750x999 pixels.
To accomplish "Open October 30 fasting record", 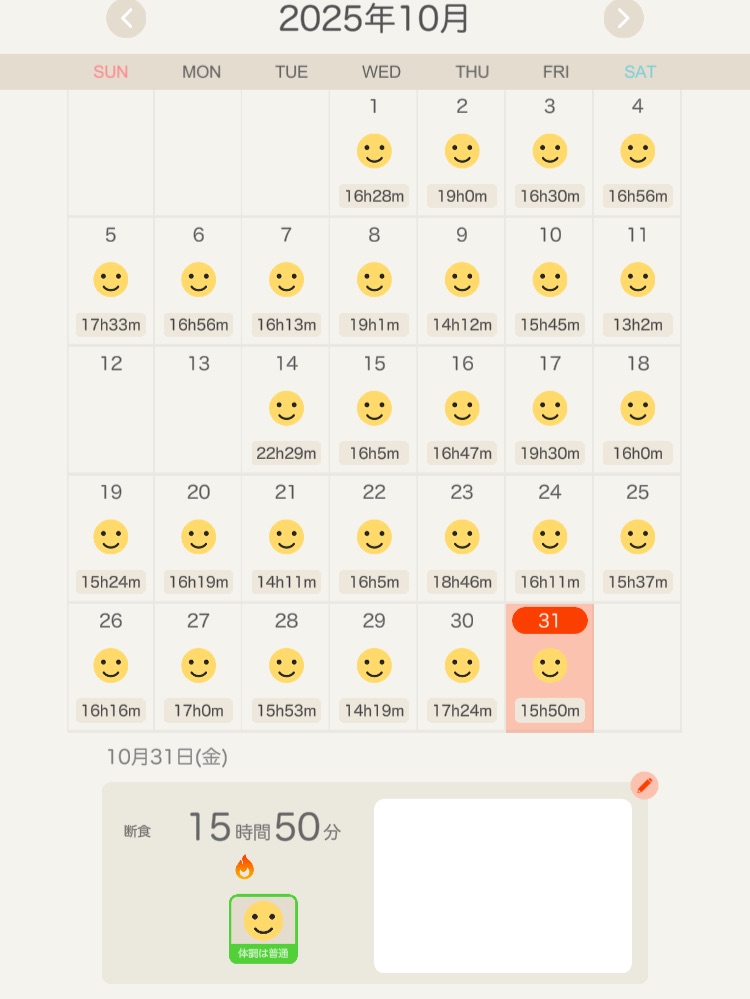I will 462,666.
